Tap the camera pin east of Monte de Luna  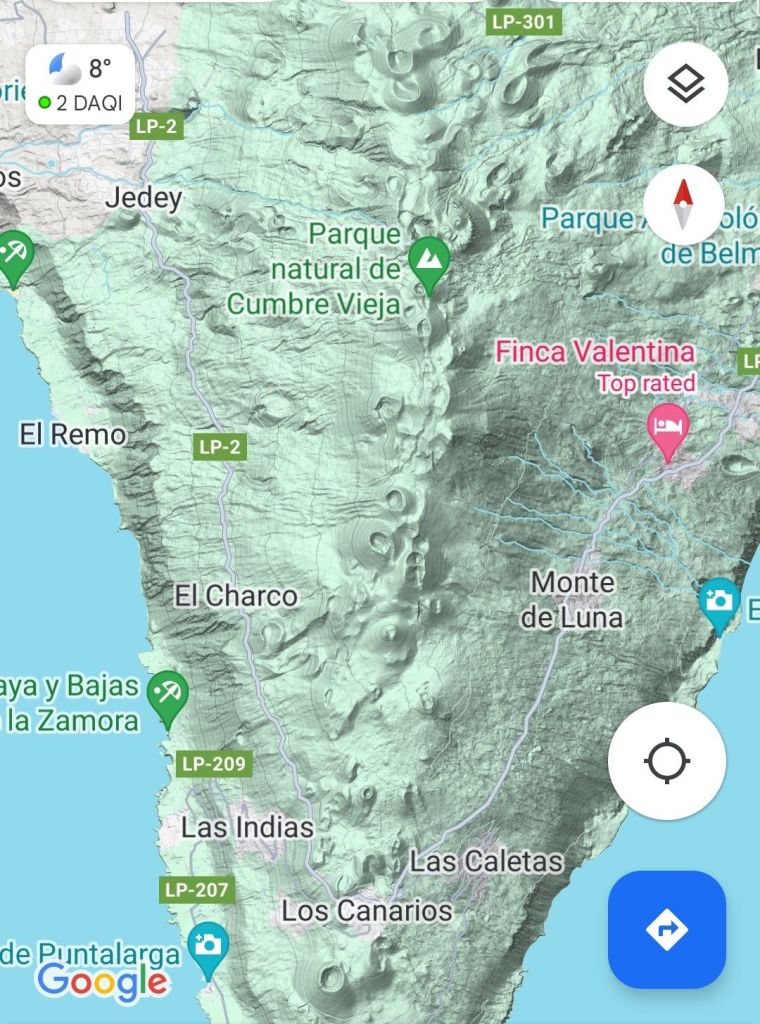pos(719,602)
